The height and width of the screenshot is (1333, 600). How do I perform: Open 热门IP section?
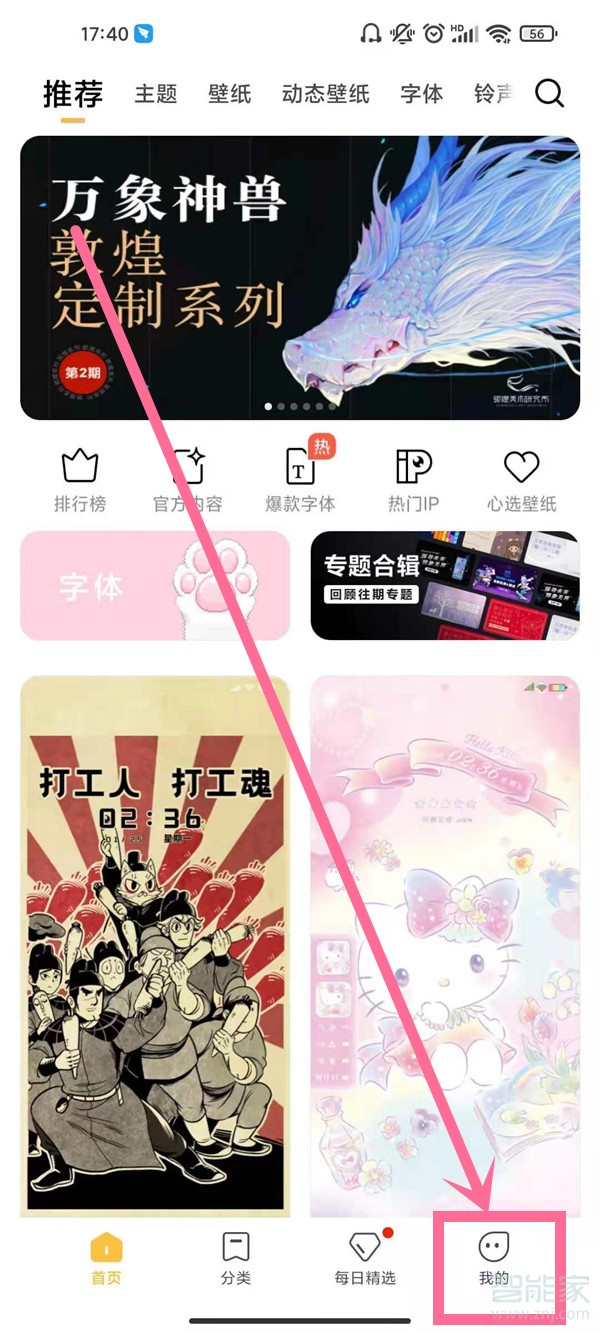tap(413, 480)
